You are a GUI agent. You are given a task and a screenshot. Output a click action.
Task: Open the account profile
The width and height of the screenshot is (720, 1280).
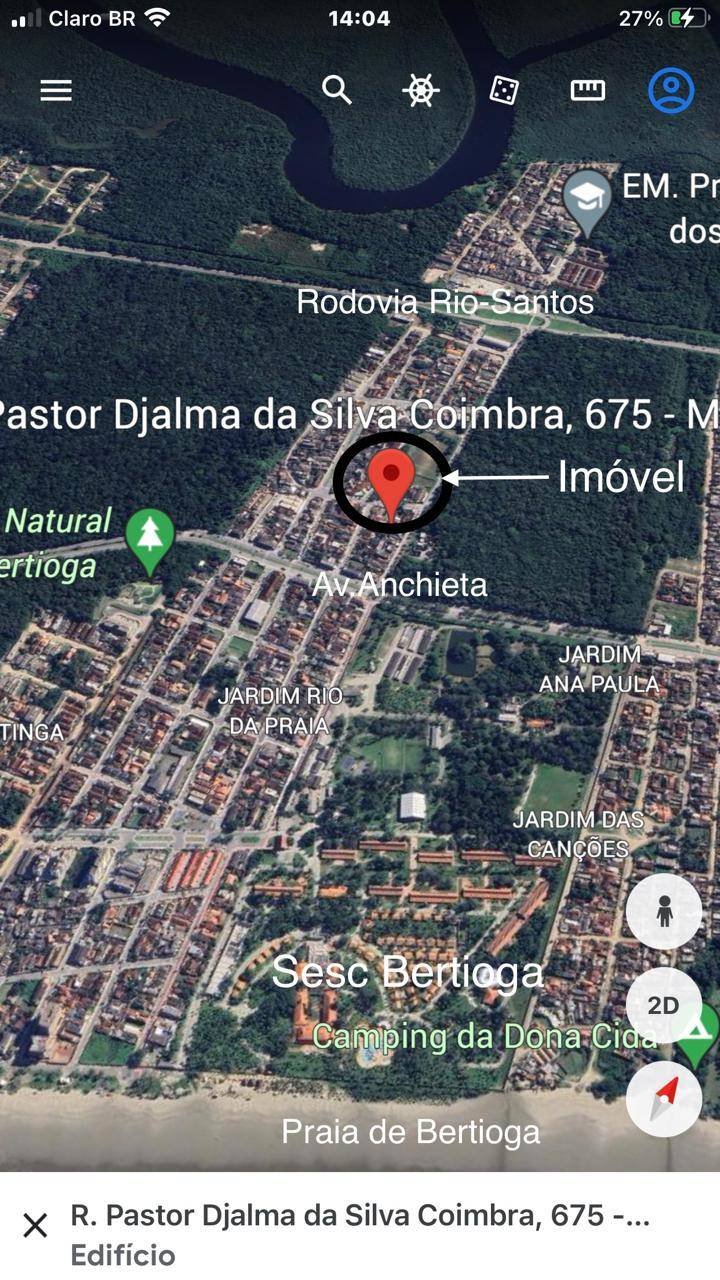coord(671,91)
